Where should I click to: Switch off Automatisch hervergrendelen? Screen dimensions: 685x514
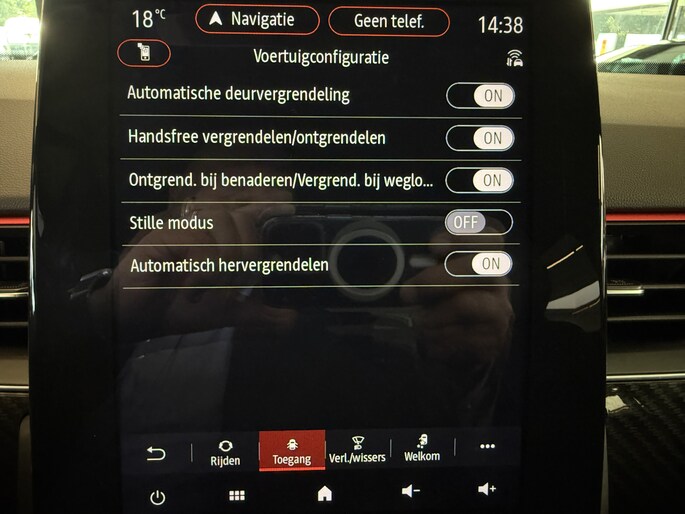pos(479,264)
